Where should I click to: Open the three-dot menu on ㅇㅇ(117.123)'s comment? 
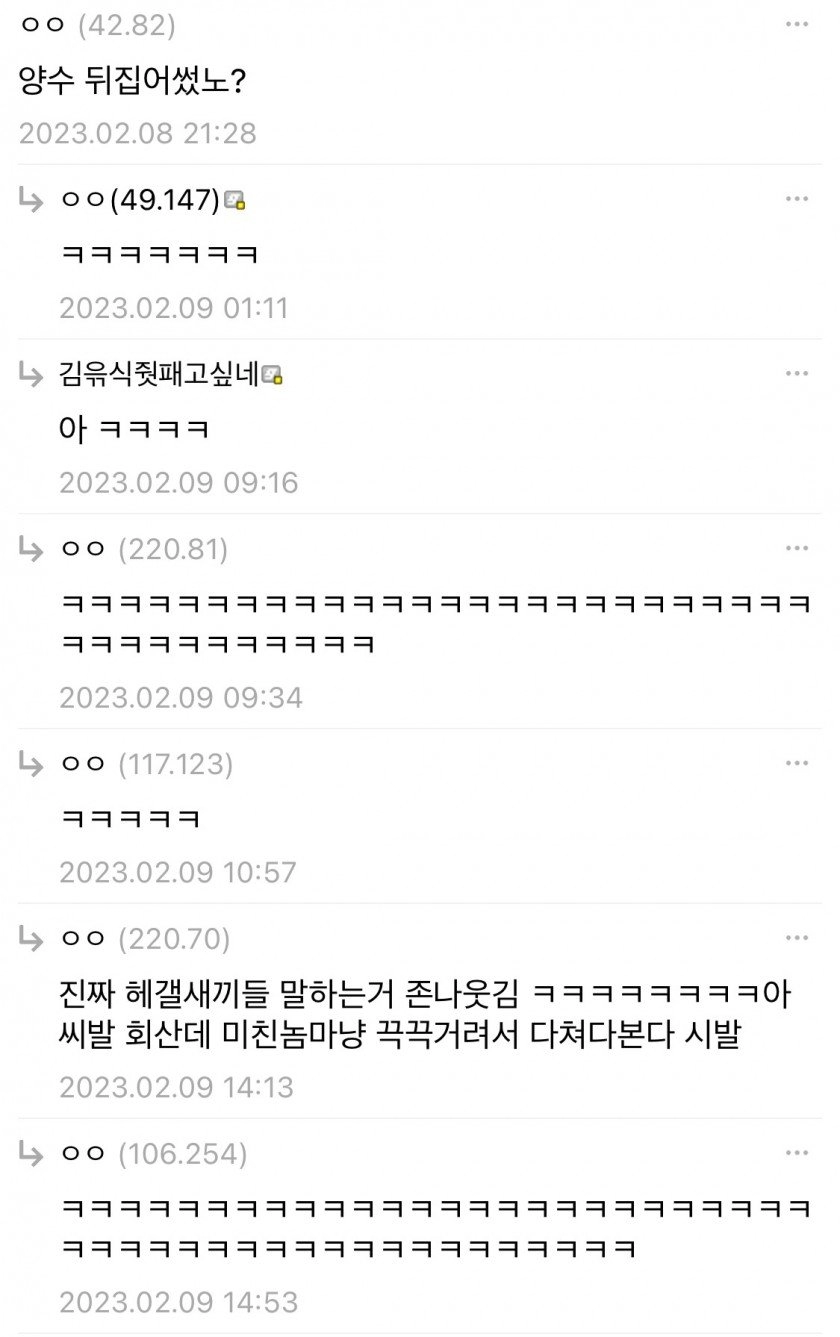point(798,763)
